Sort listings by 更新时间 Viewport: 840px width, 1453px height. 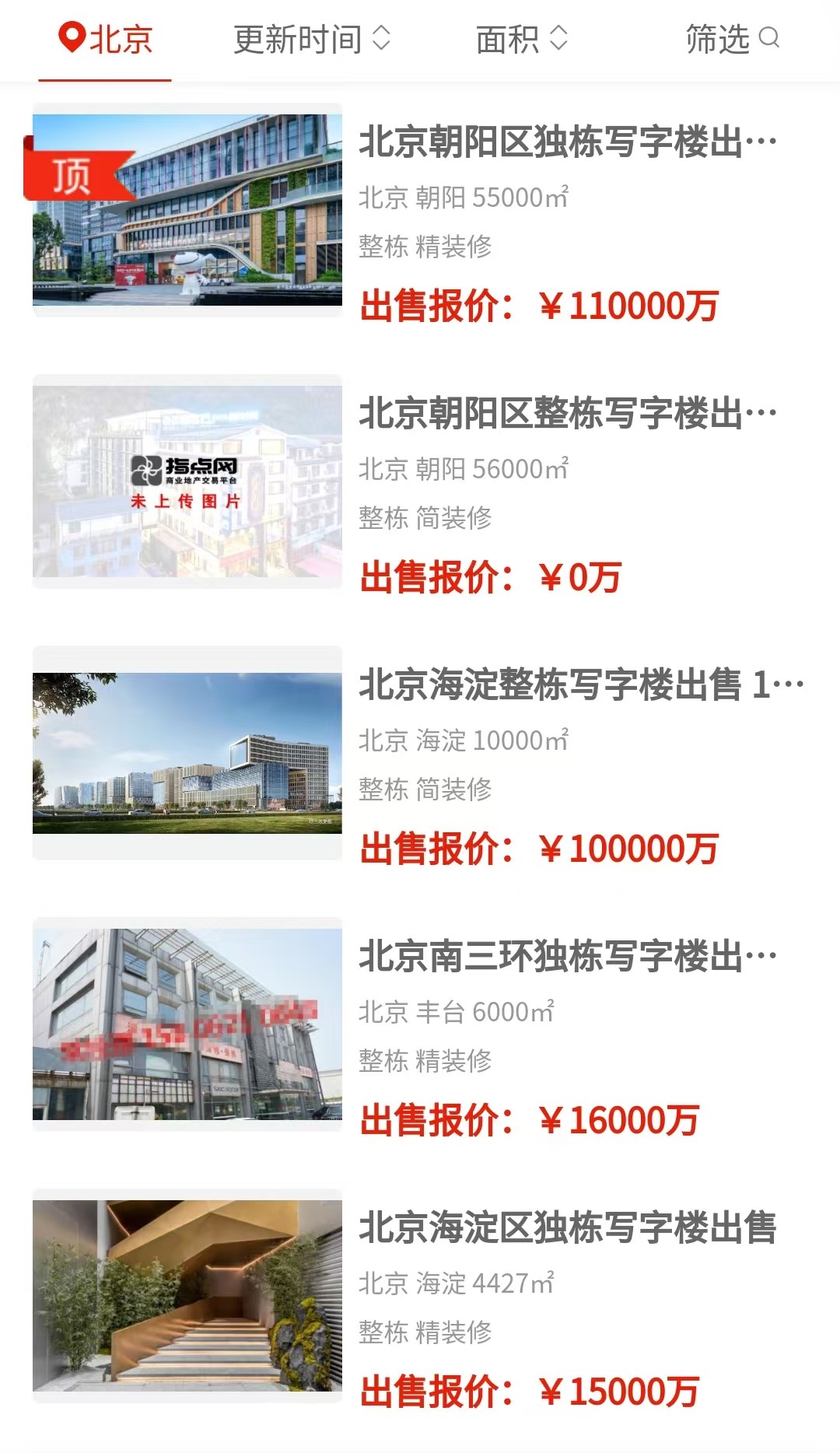coord(312,39)
